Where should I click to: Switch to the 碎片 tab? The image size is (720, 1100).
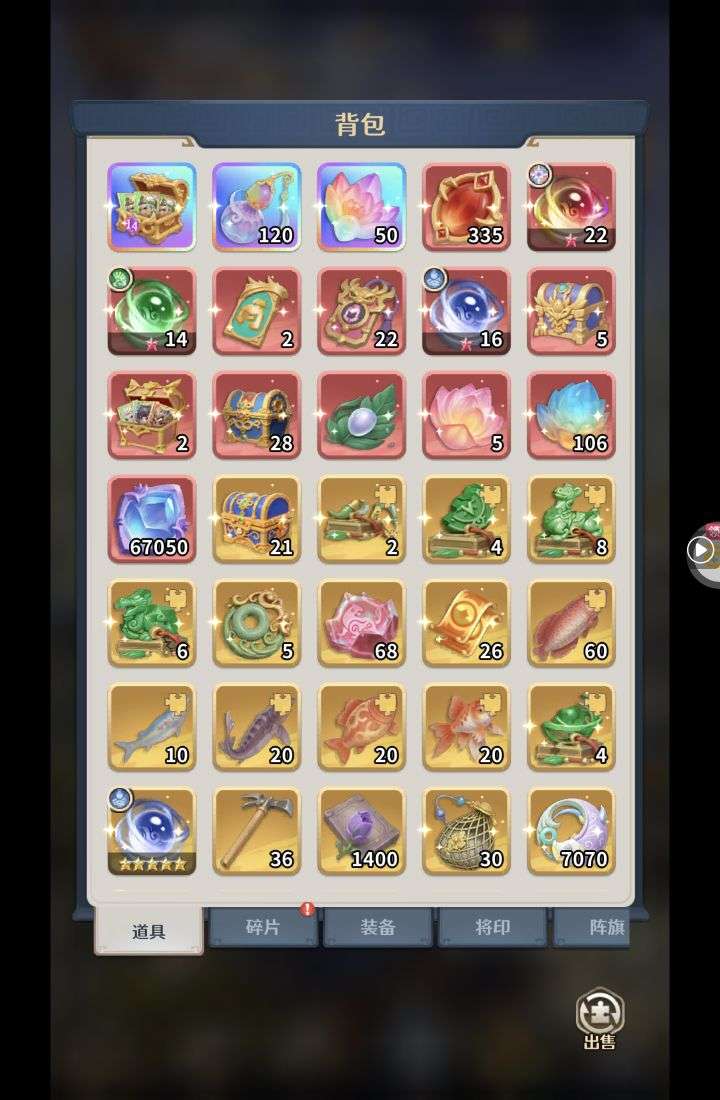[x=263, y=927]
